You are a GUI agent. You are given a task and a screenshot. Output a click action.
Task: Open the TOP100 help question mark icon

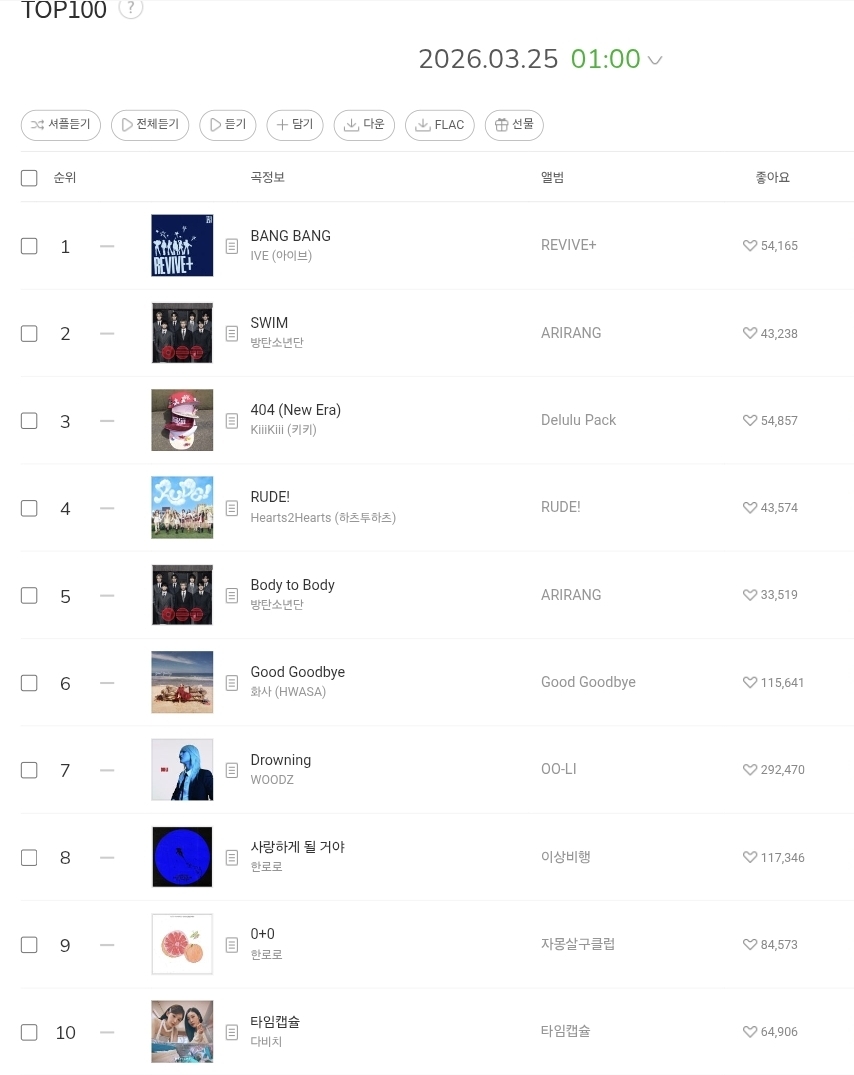[130, 8]
